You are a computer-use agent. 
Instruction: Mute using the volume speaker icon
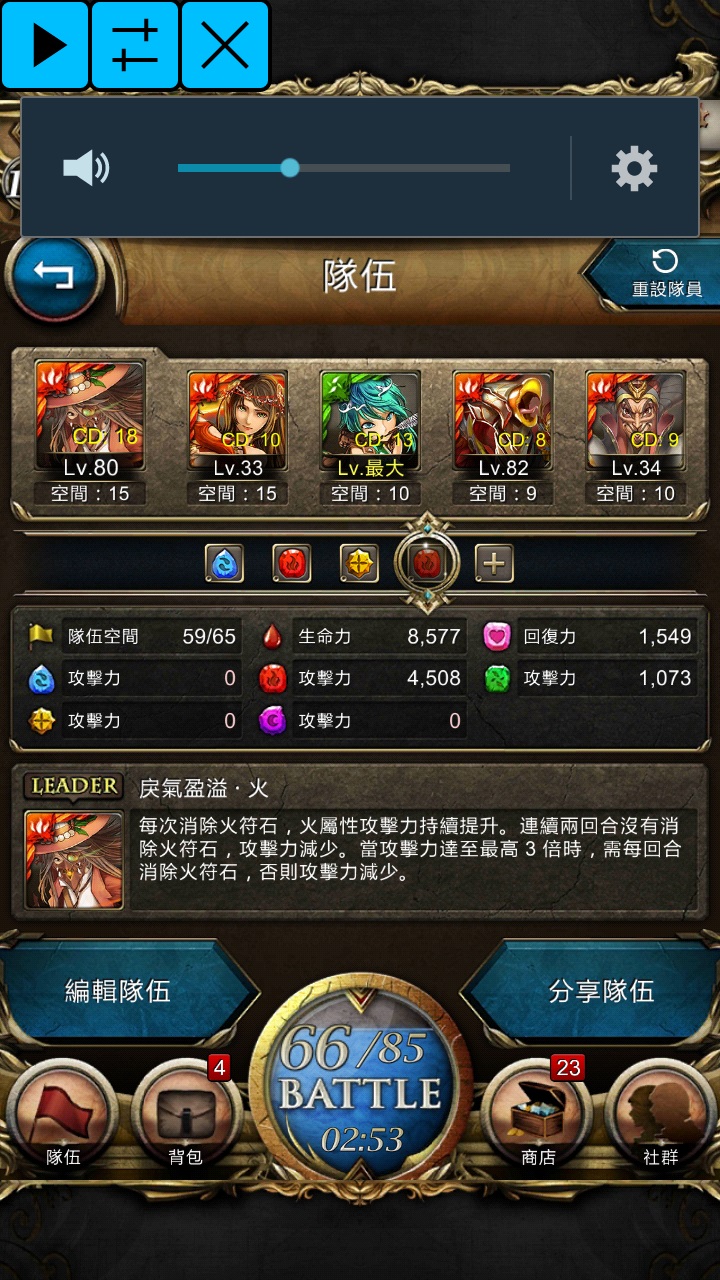(86, 168)
